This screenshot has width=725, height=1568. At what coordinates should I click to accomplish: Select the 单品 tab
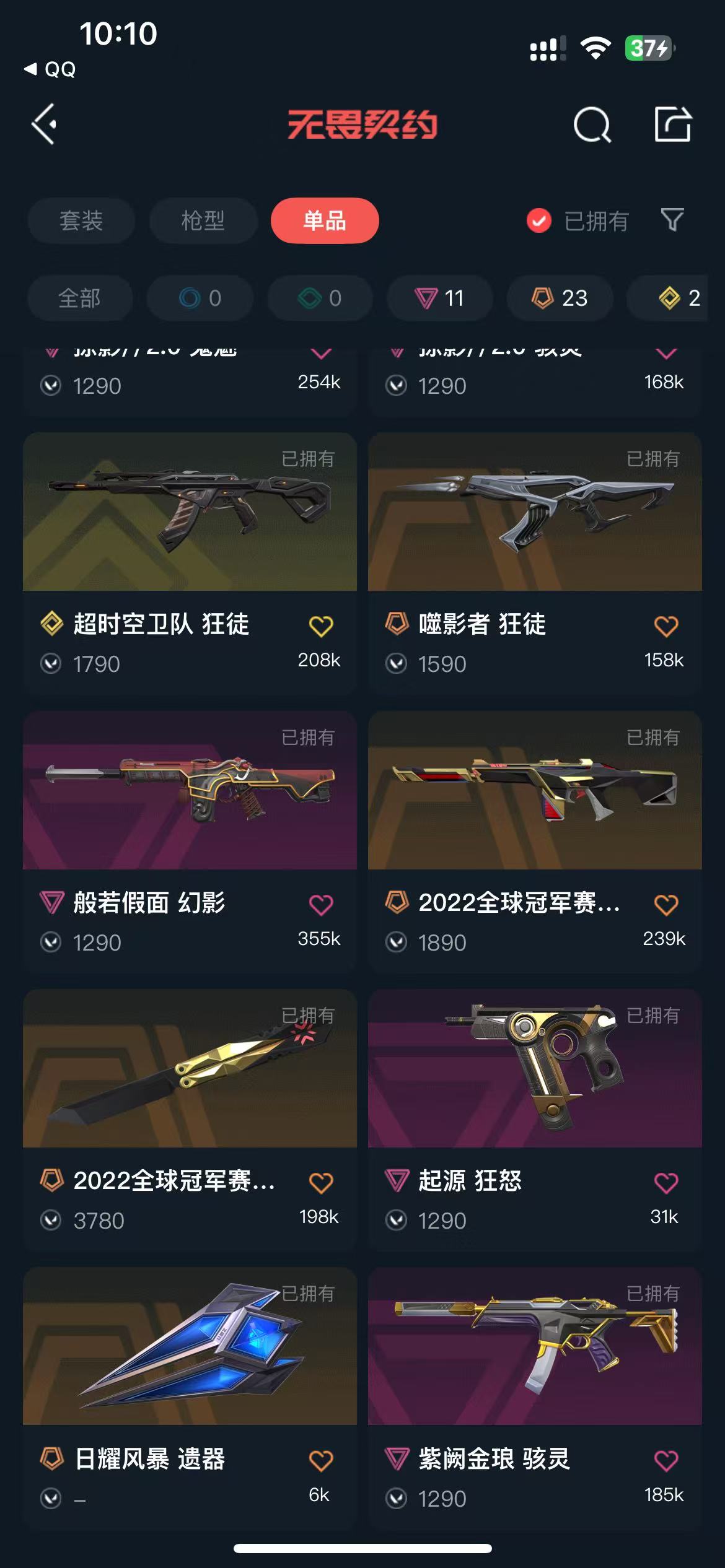[x=325, y=220]
